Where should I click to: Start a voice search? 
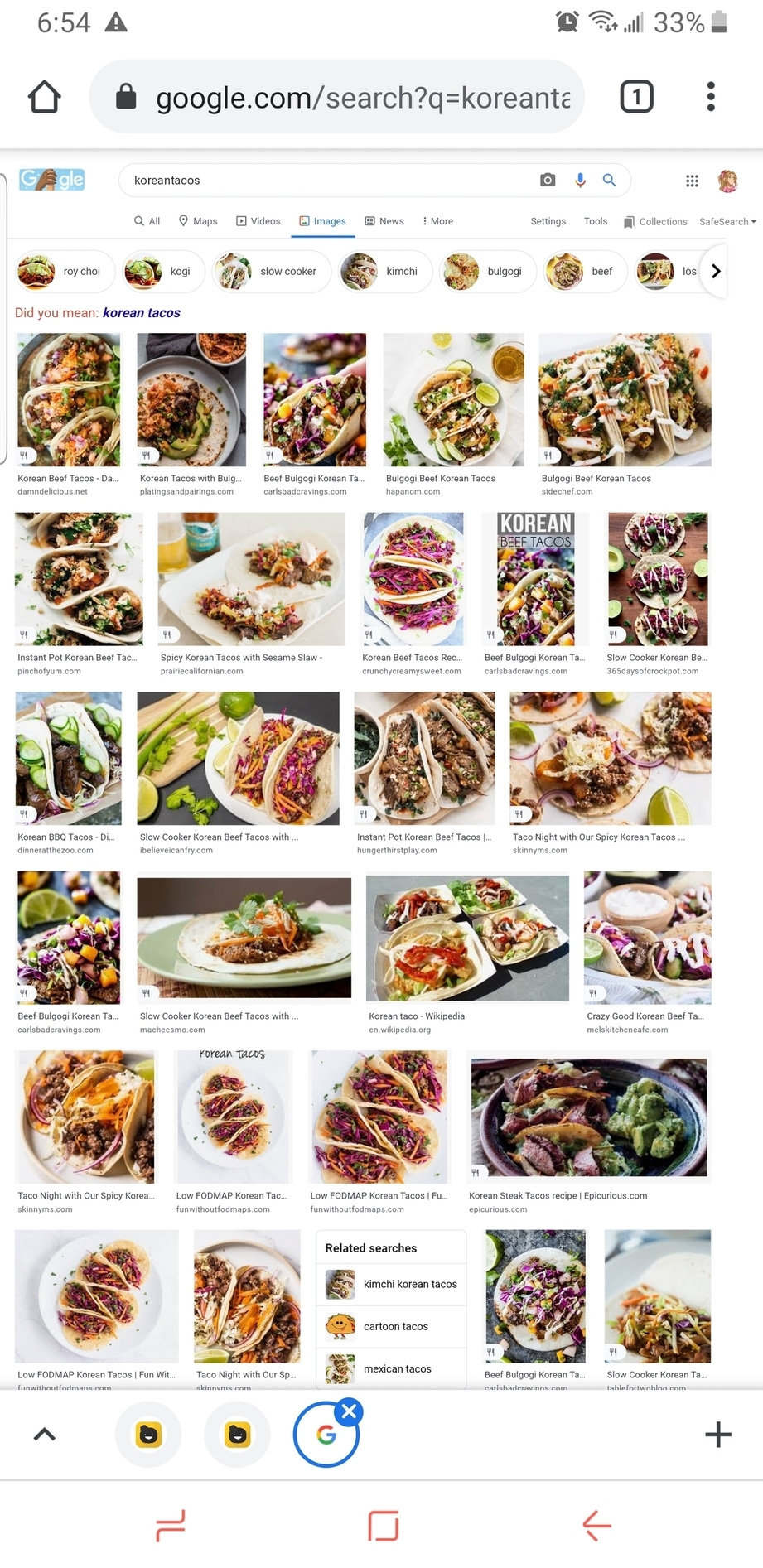pyautogui.click(x=580, y=181)
